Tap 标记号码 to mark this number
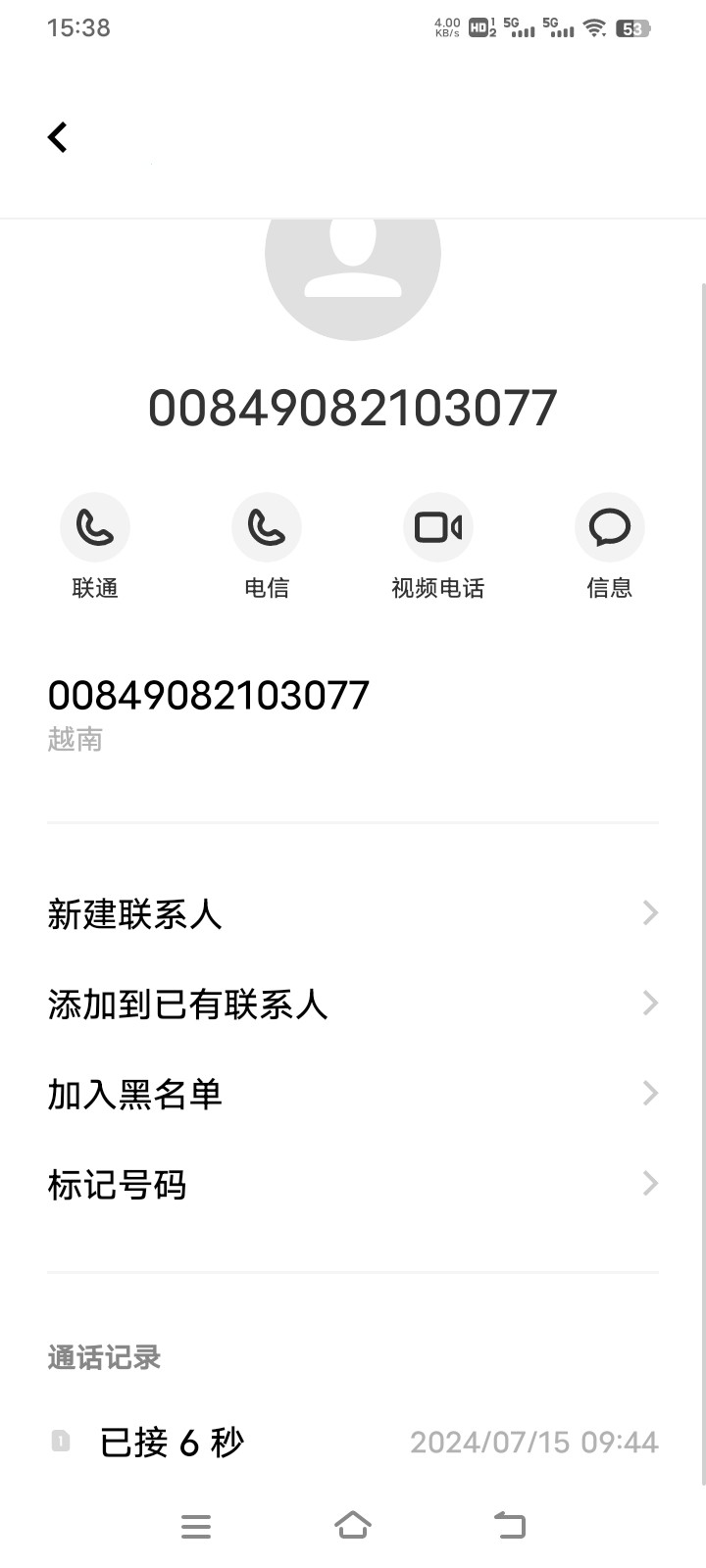 pos(118,1184)
